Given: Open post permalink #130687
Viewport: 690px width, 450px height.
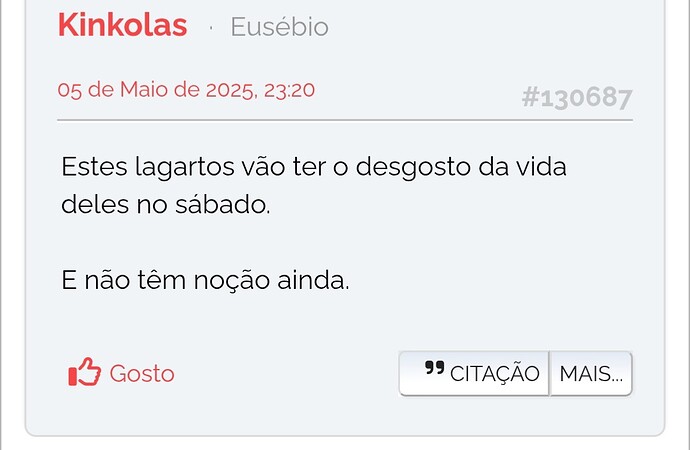Looking at the screenshot, I should [576, 97].
